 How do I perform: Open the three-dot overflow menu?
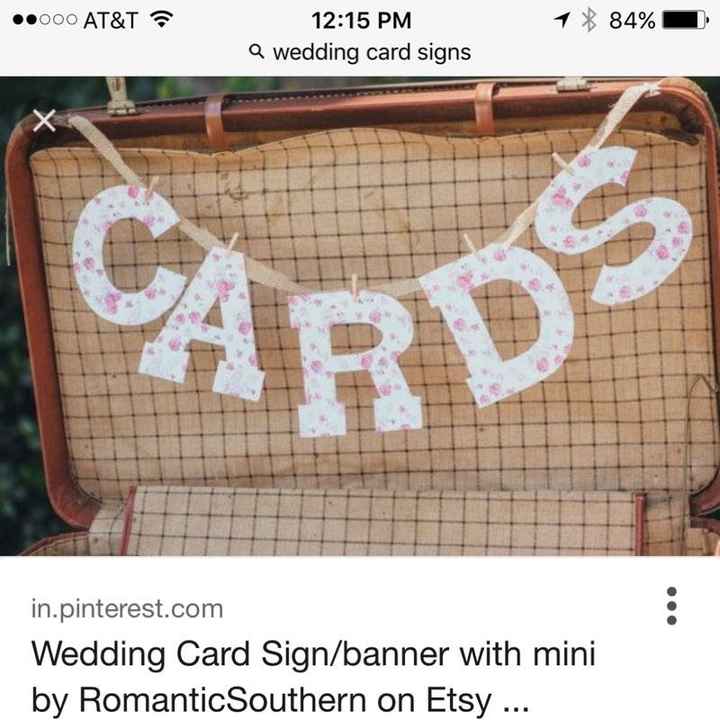click(x=672, y=606)
